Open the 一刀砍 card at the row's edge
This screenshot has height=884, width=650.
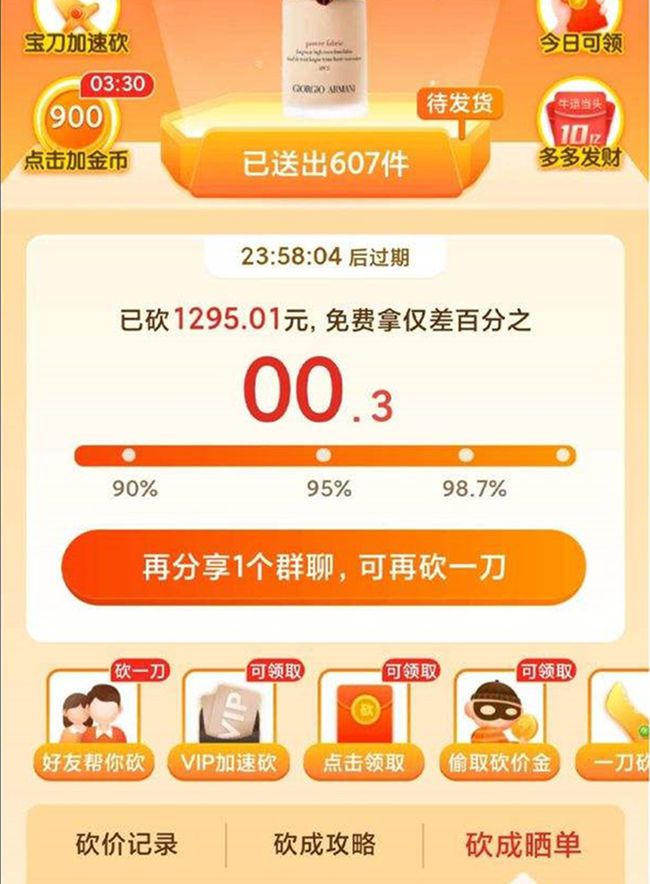621,725
